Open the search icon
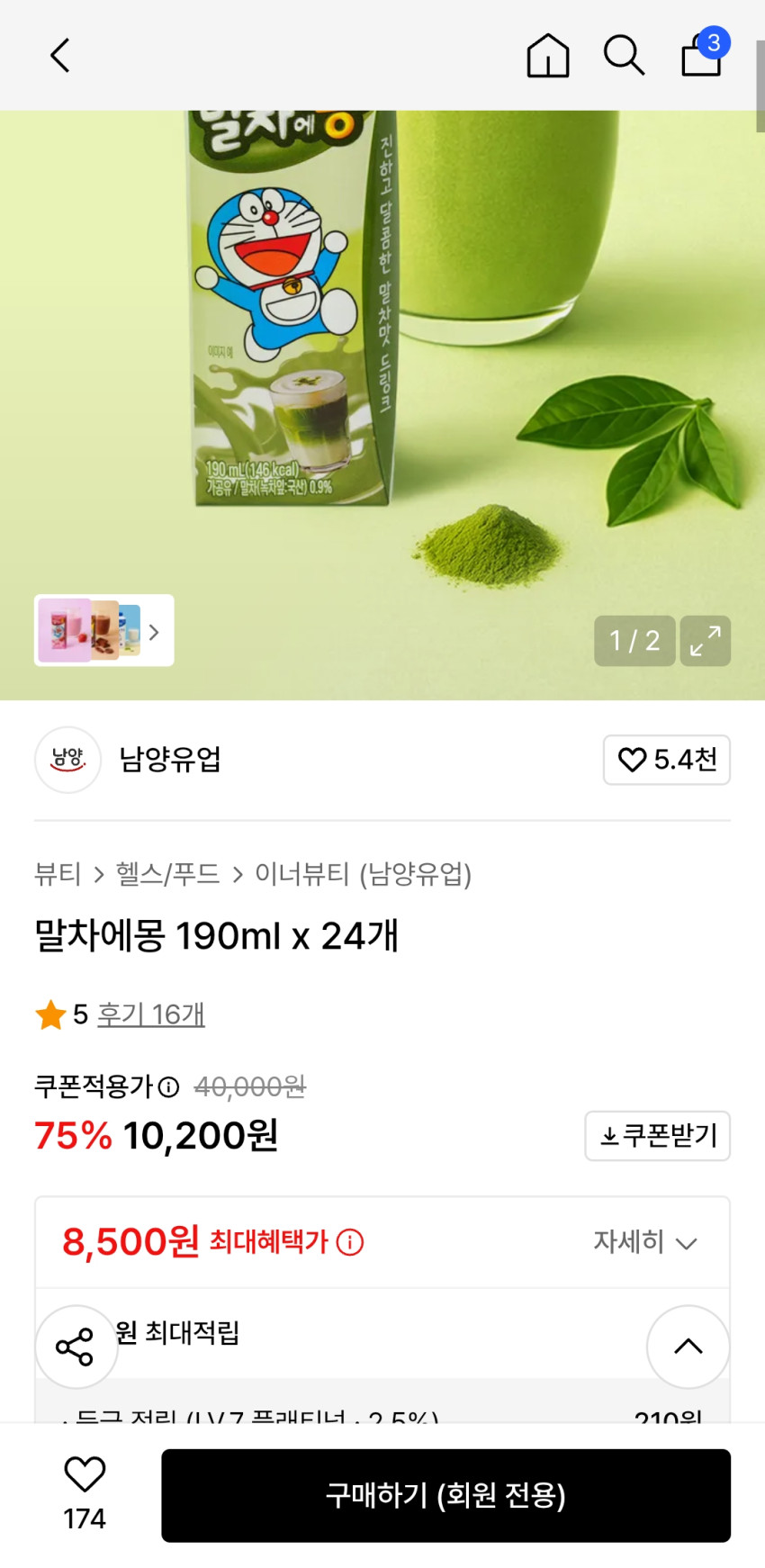 (x=624, y=56)
